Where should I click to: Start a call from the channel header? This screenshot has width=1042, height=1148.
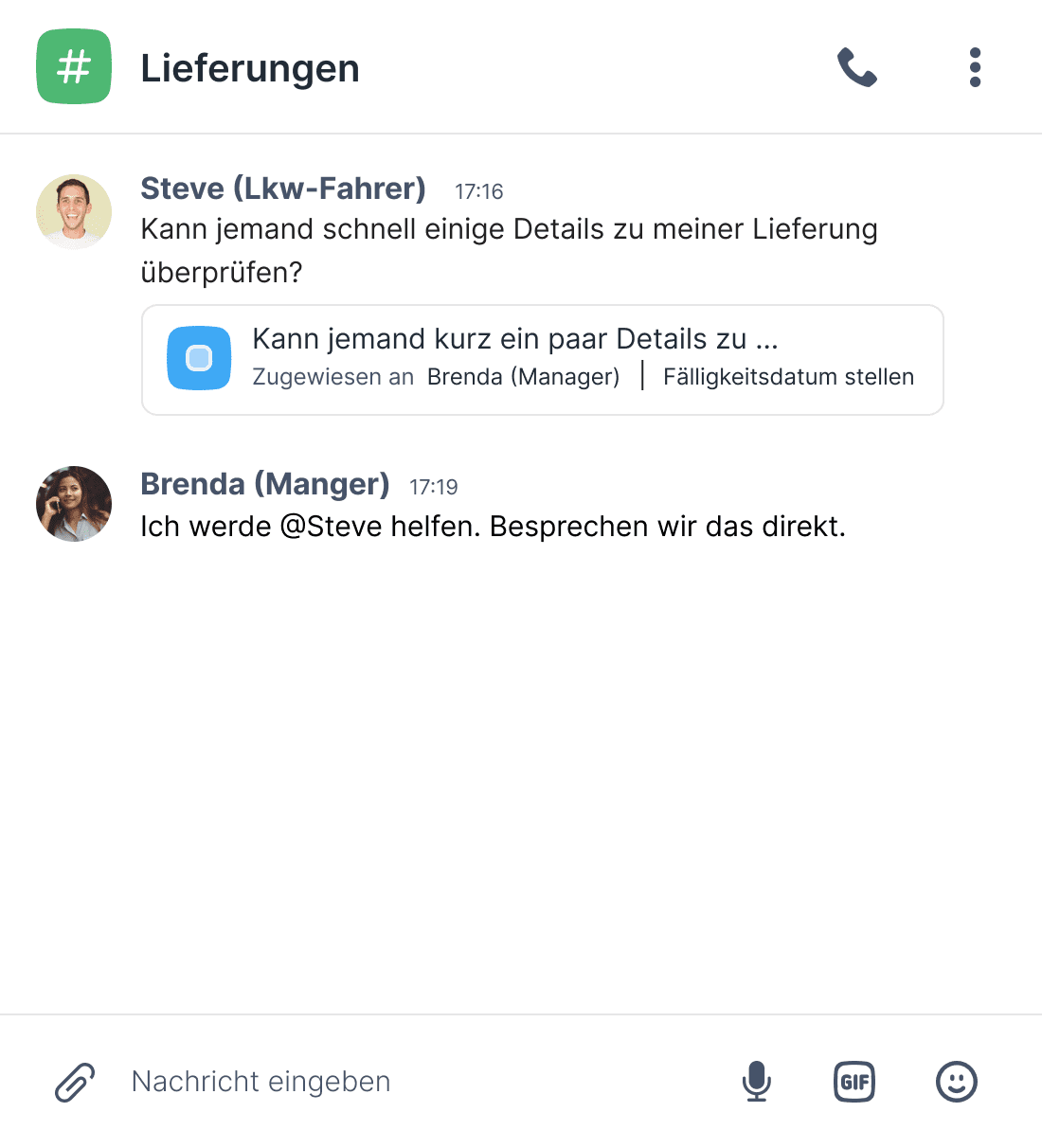click(x=855, y=67)
